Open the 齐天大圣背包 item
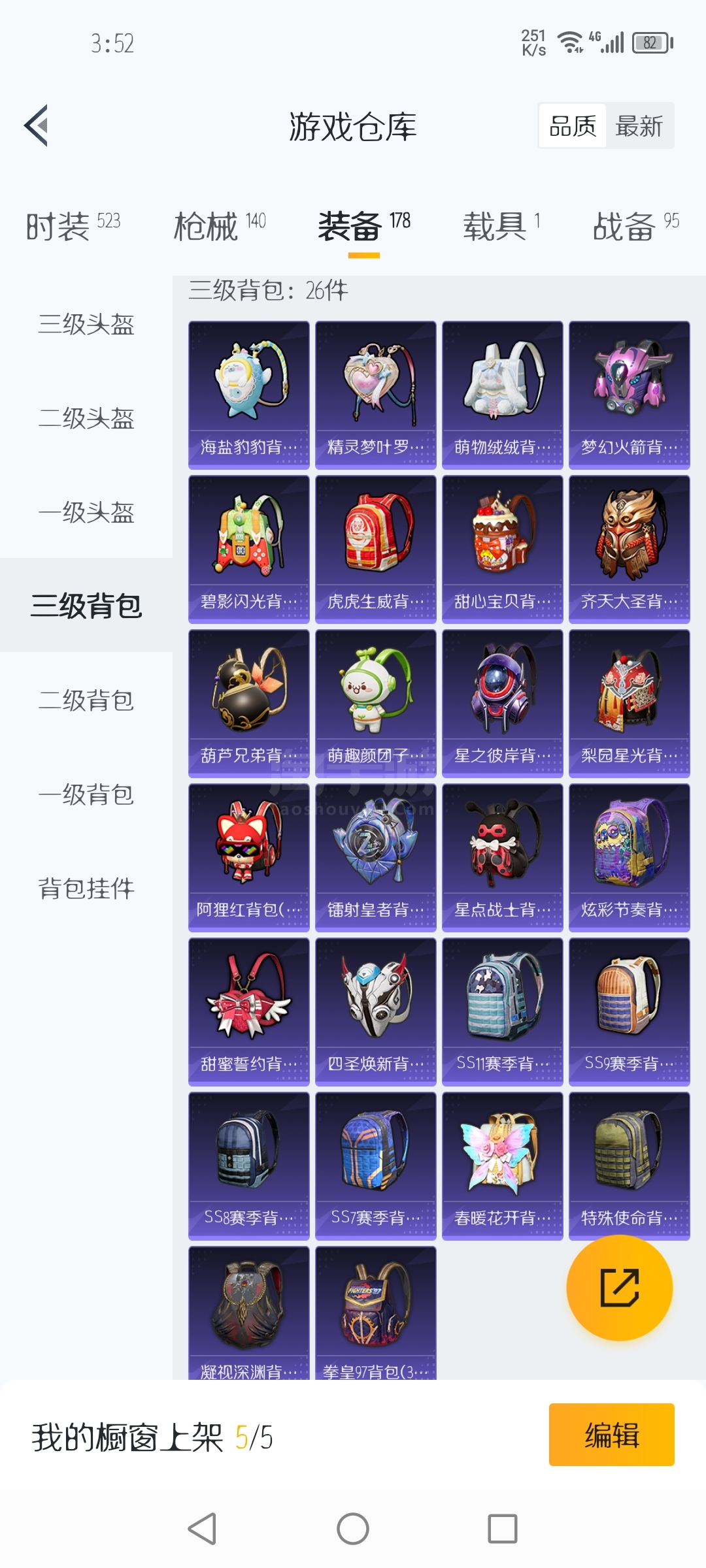Screen dimensions: 706x1568 (630, 549)
